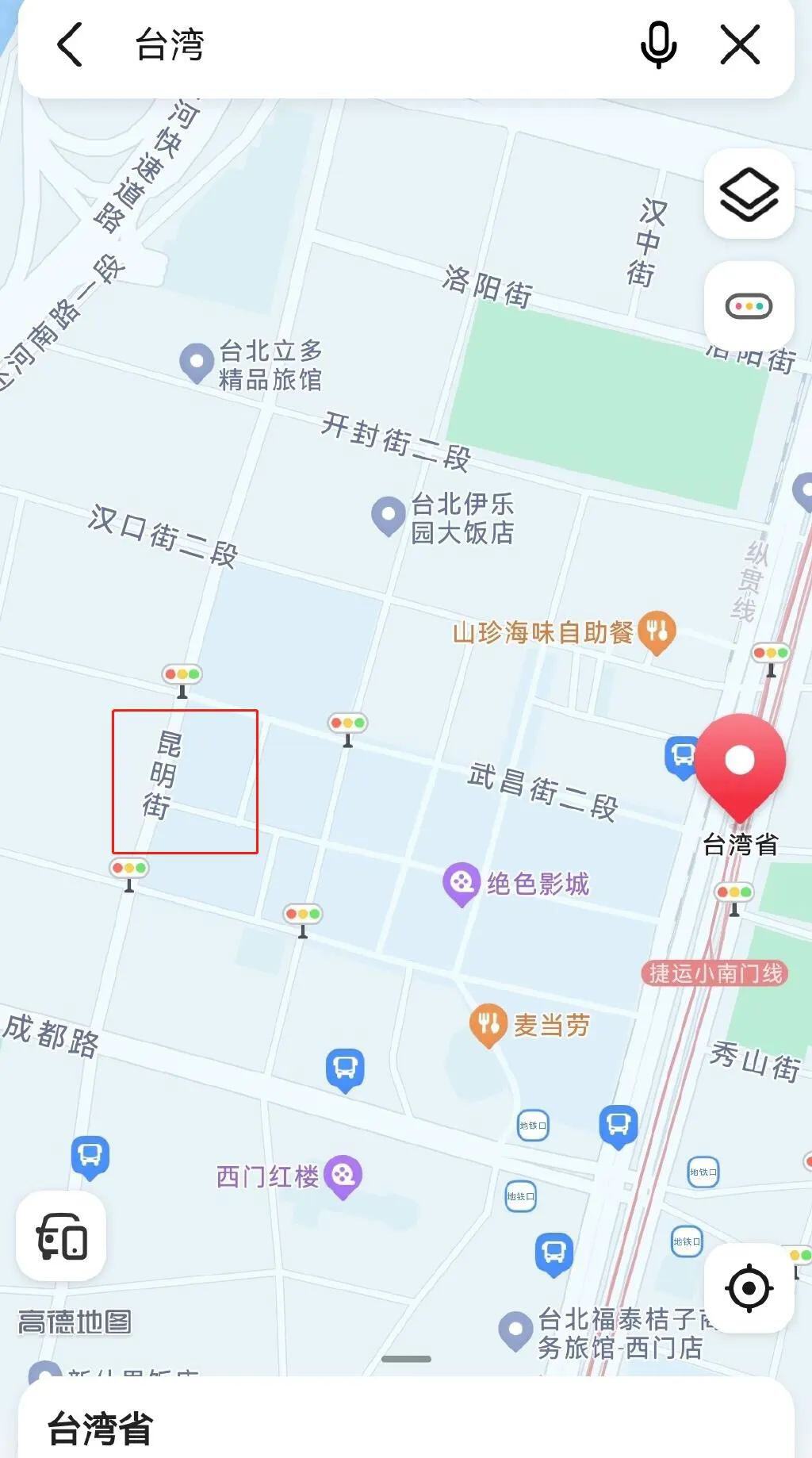The height and width of the screenshot is (1458, 812).
Task: Select the 台北立多精品旅馆 hotel marker
Action: (x=197, y=363)
